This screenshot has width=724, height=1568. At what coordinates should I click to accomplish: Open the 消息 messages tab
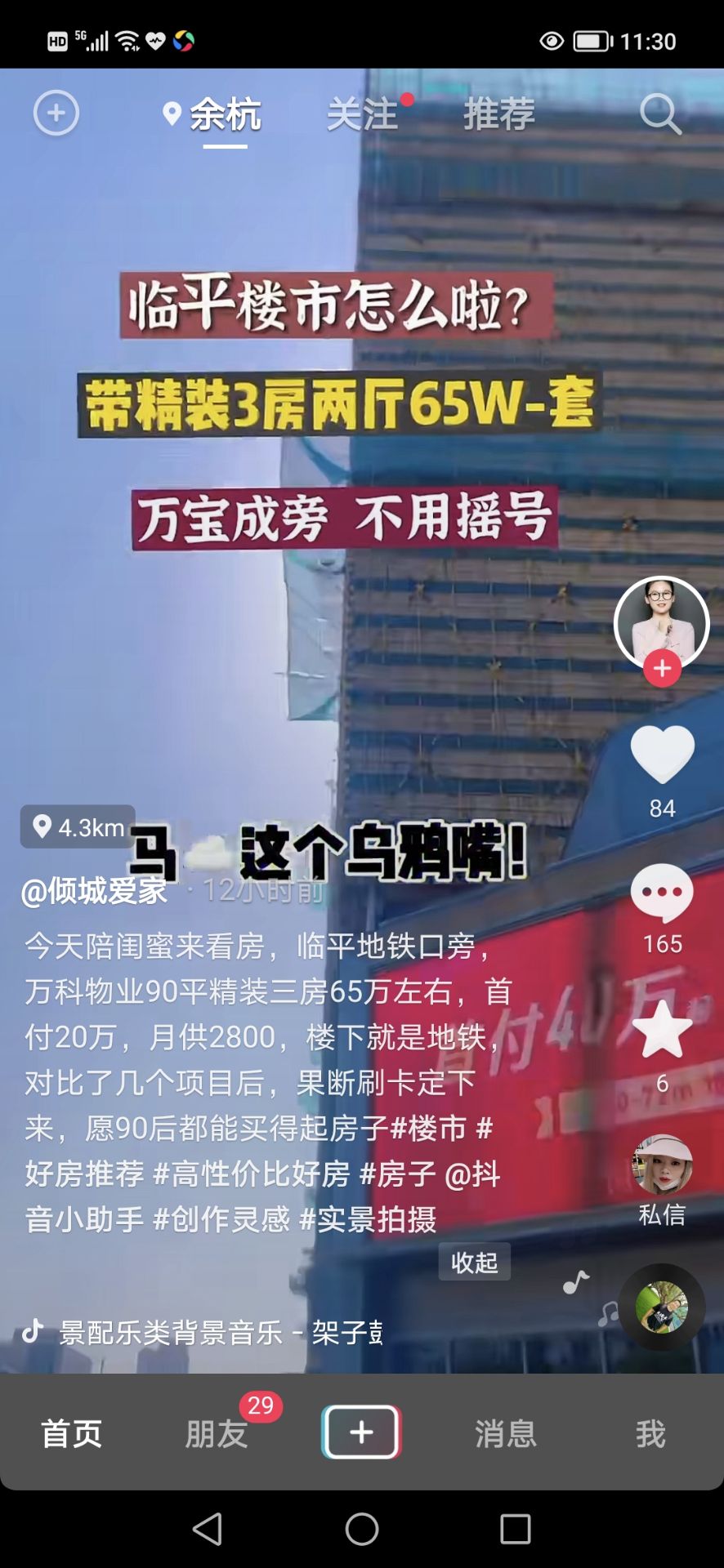pos(506,1434)
